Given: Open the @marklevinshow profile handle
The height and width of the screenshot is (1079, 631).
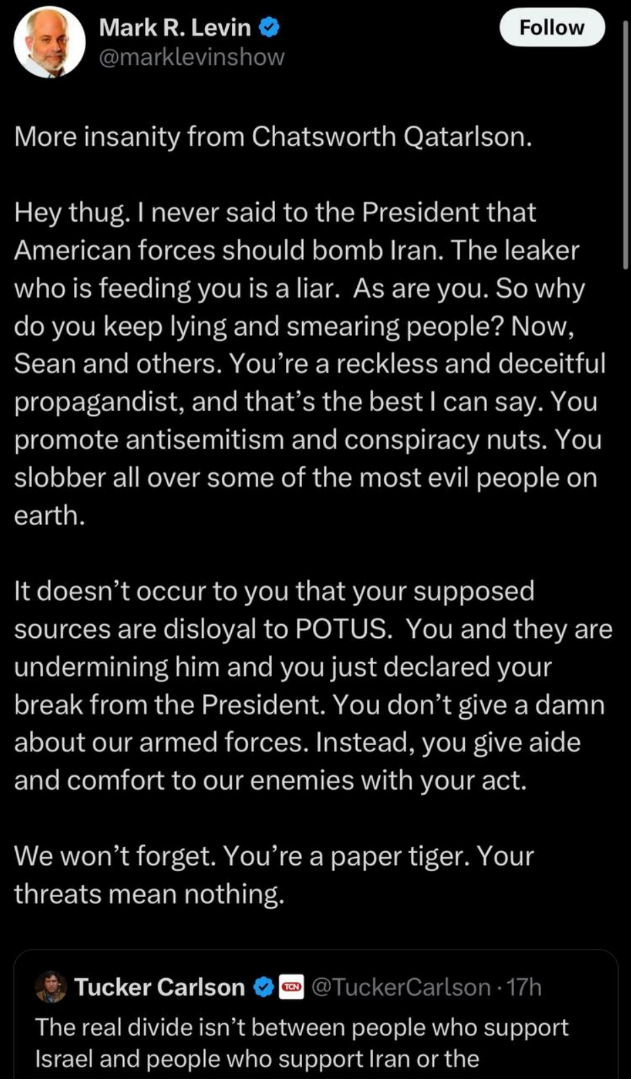Looking at the screenshot, I should tap(192, 57).
